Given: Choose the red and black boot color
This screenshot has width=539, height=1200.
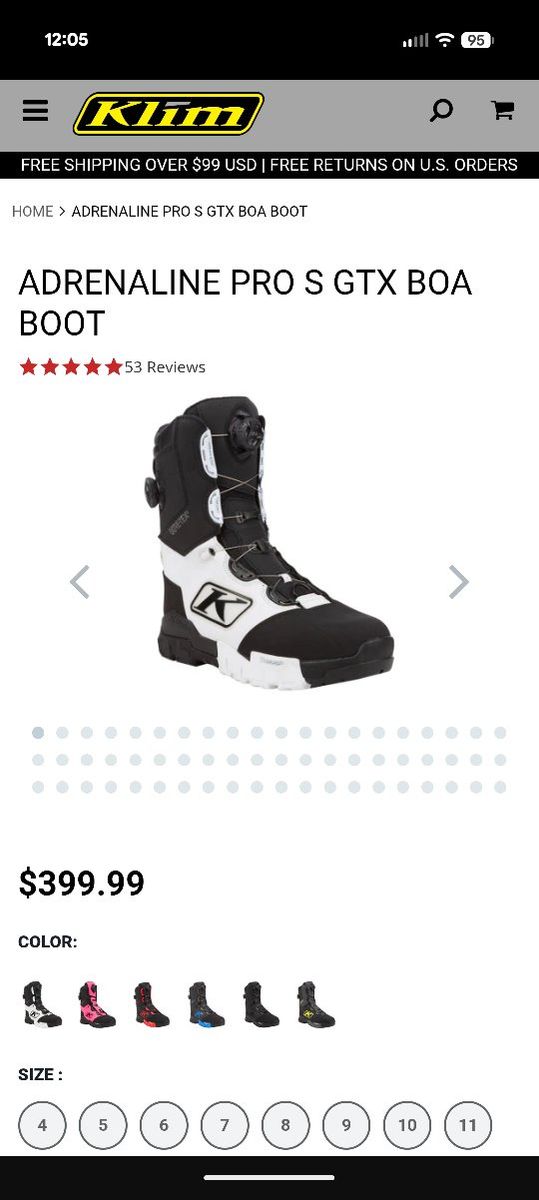Looking at the screenshot, I should tap(152, 1004).
